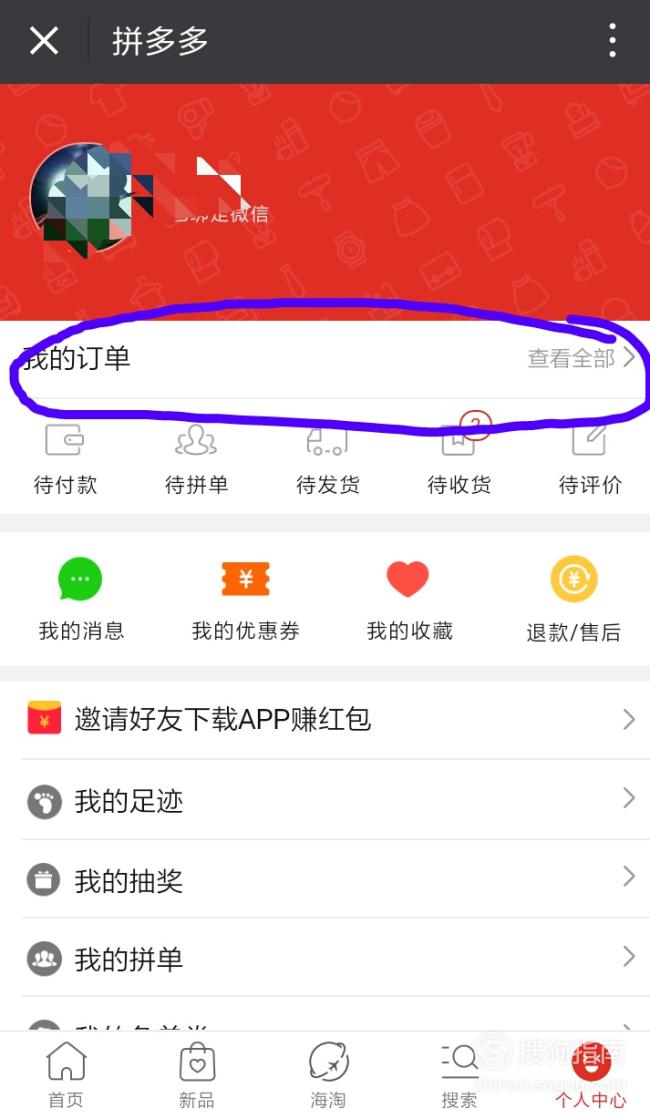The height and width of the screenshot is (1119, 650).
Task: Open 我的足迹 row
Action: (x=325, y=799)
